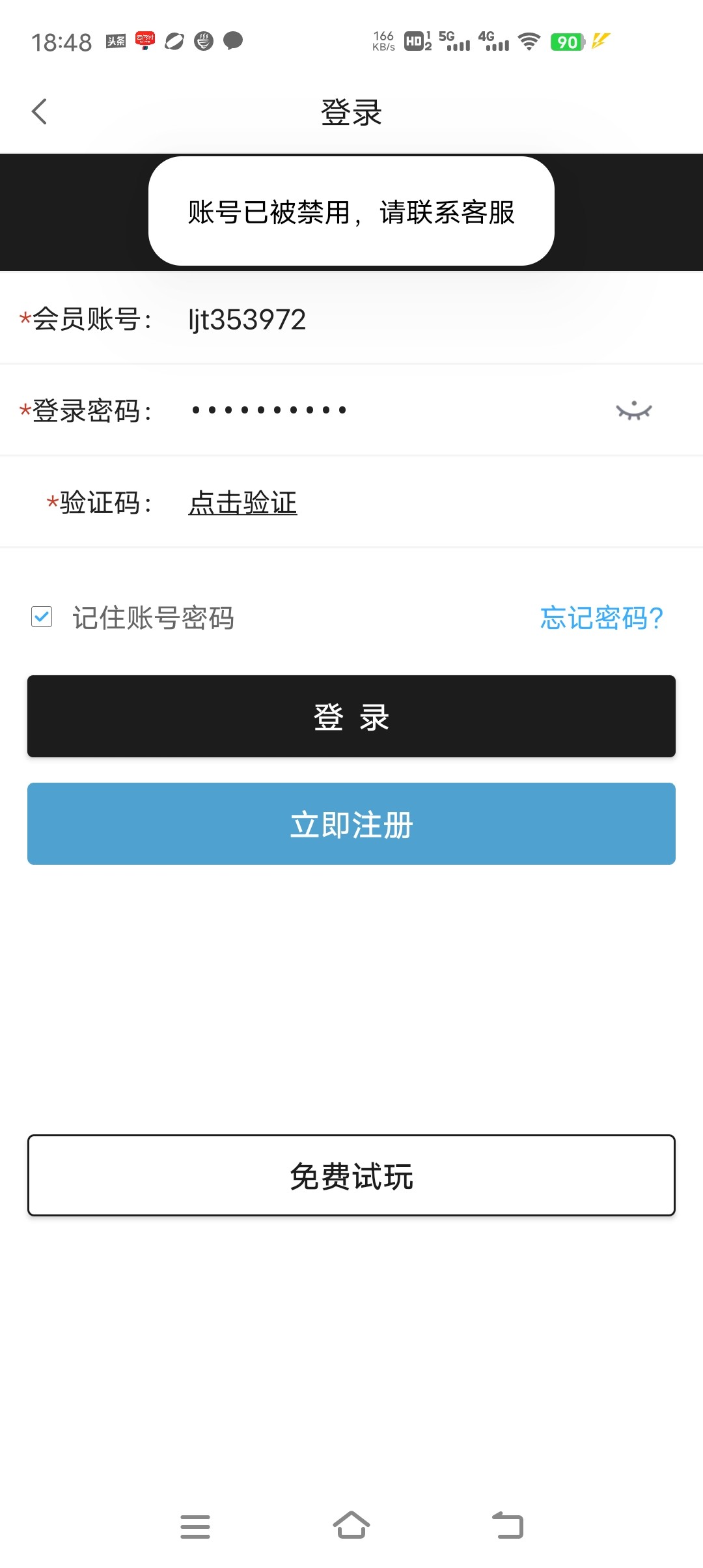Reveal the password with the eye icon
The width and height of the screenshot is (703, 1568).
(635, 410)
